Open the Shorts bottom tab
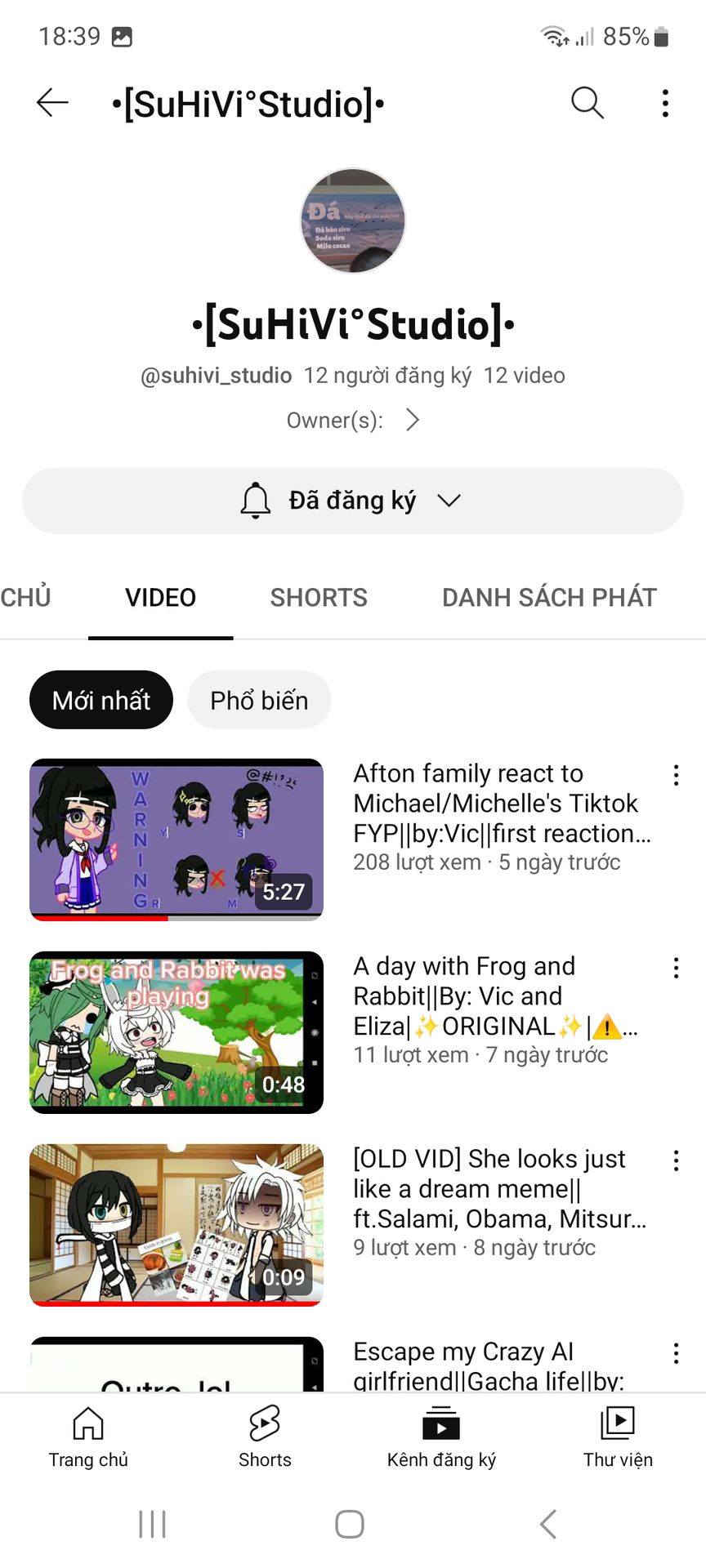The height and width of the screenshot is (1568, 706). point(265,1437)
